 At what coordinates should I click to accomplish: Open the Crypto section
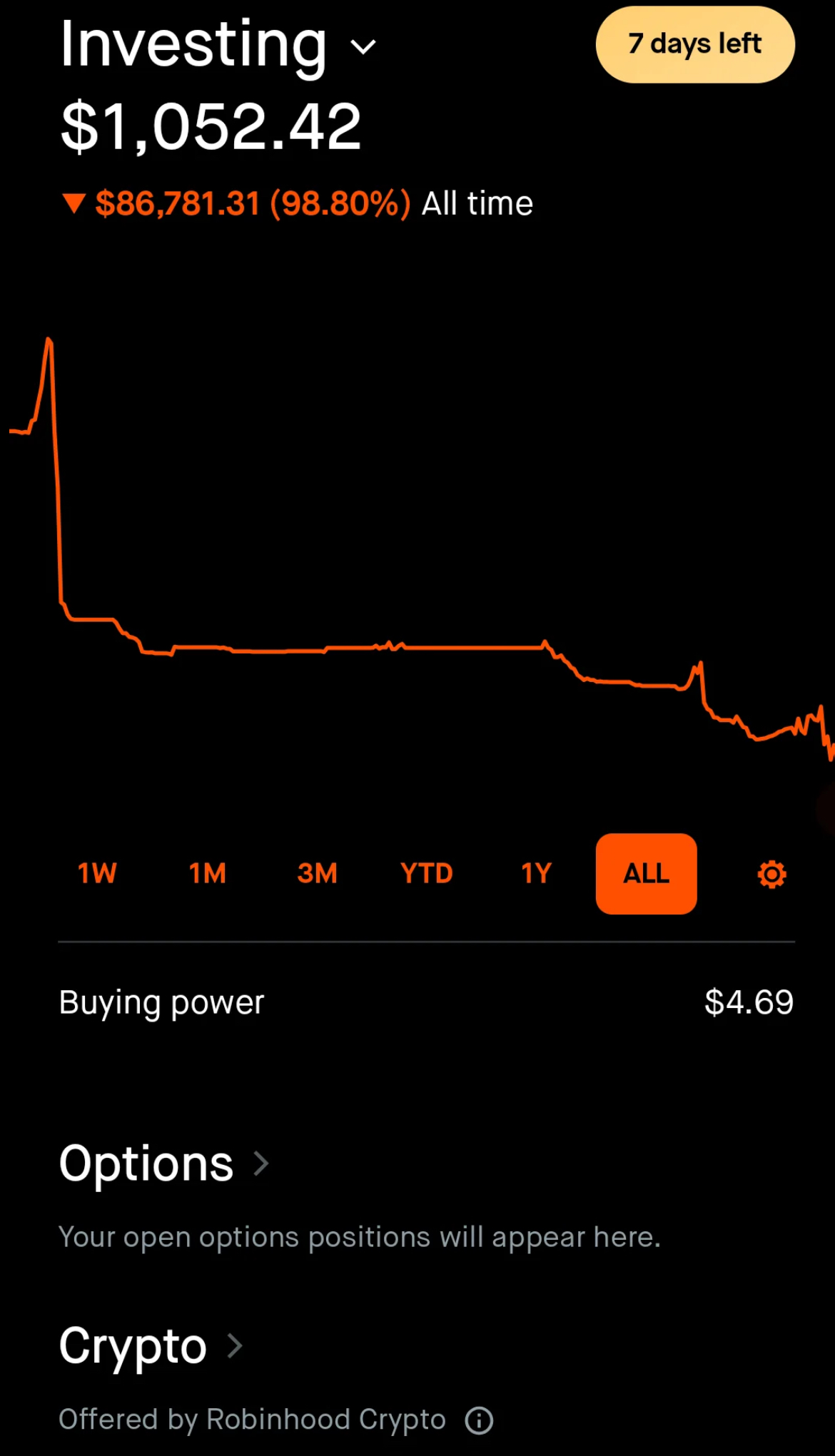tap(151, 1346)
